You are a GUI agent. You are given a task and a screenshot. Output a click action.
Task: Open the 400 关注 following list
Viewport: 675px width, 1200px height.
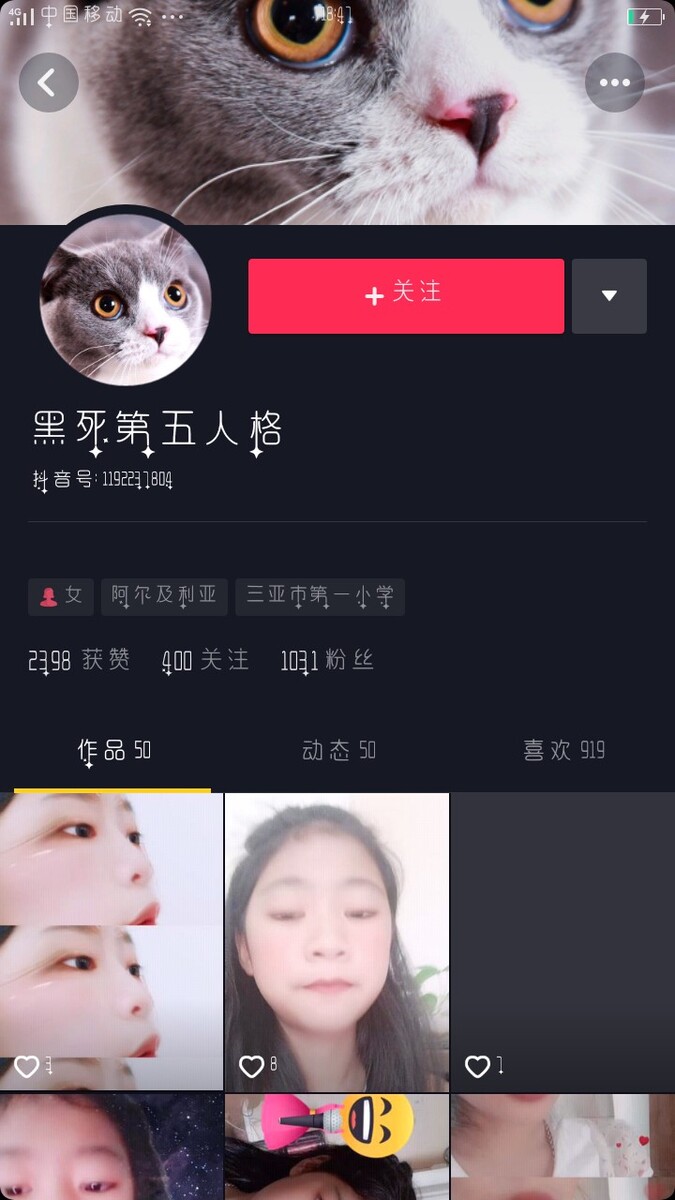[205, 661]
